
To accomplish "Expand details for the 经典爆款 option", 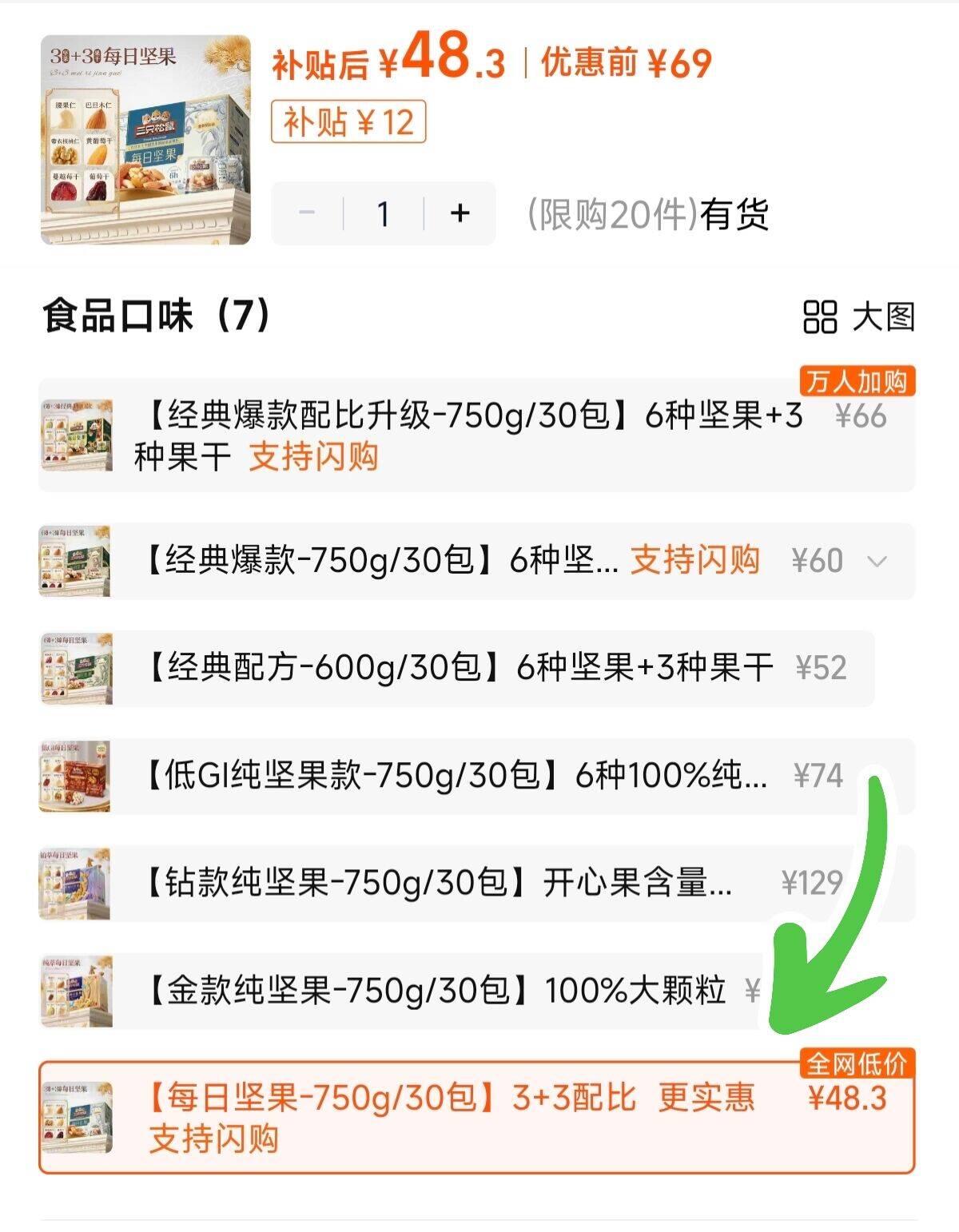I will (x=877, y=562).
